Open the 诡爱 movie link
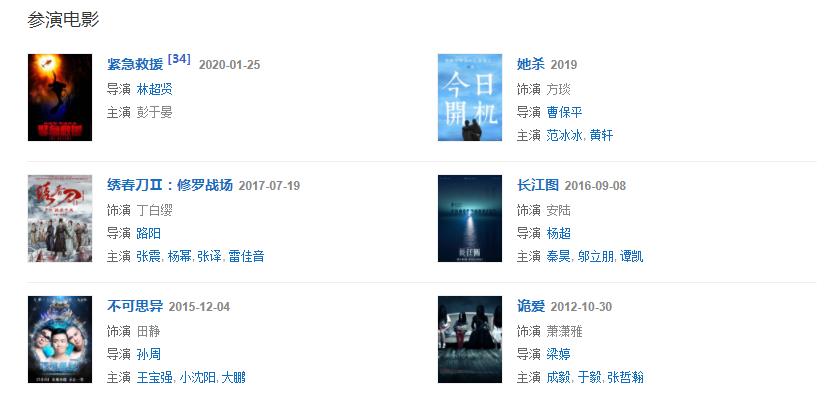This screenshot has width=838, height=400. click(530, 306)
